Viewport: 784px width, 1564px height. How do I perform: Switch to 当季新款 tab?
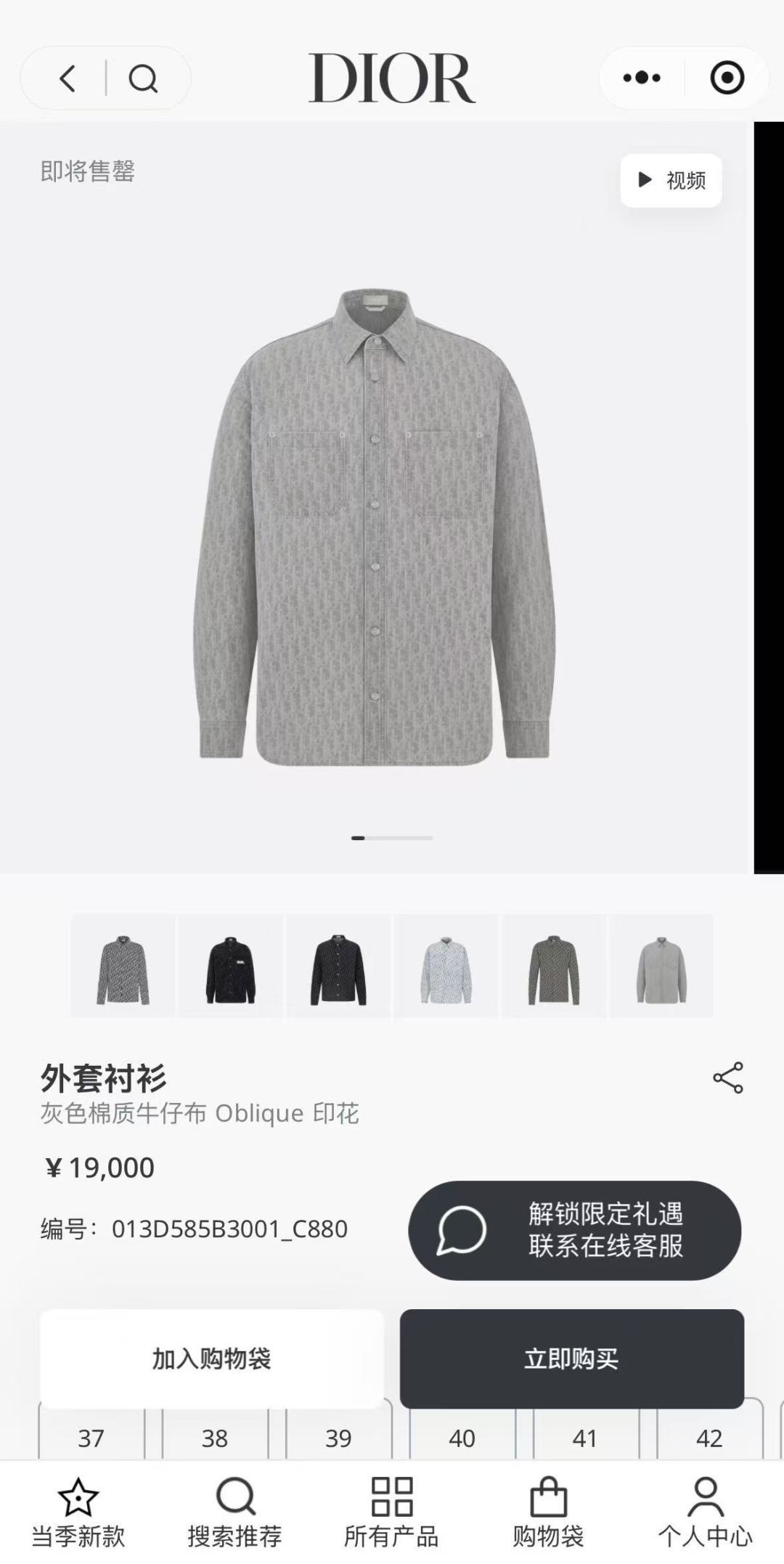click(x=78, y=1512)
